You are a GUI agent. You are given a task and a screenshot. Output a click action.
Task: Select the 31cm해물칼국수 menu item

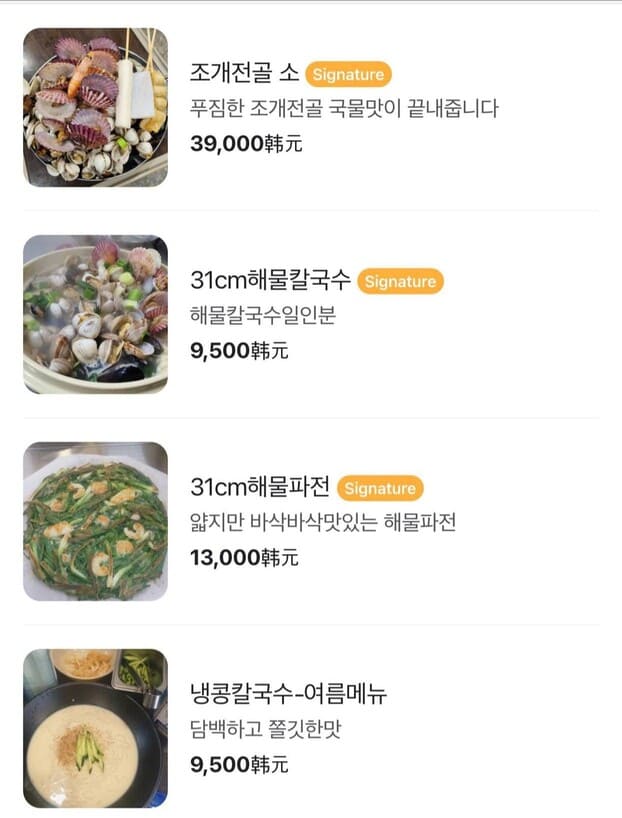coord(271,282)
